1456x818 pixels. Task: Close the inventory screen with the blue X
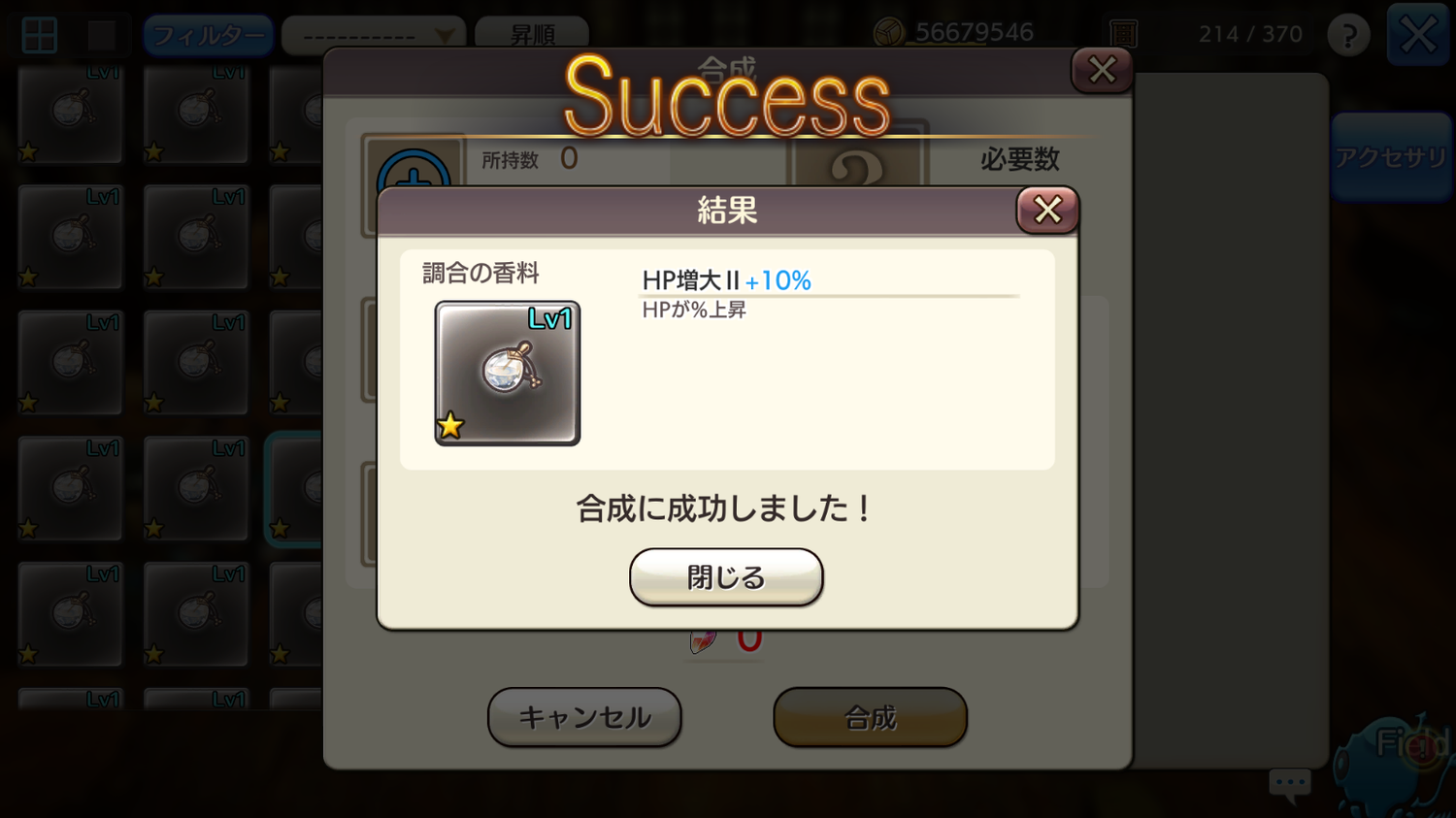(x=1418, y=35)
